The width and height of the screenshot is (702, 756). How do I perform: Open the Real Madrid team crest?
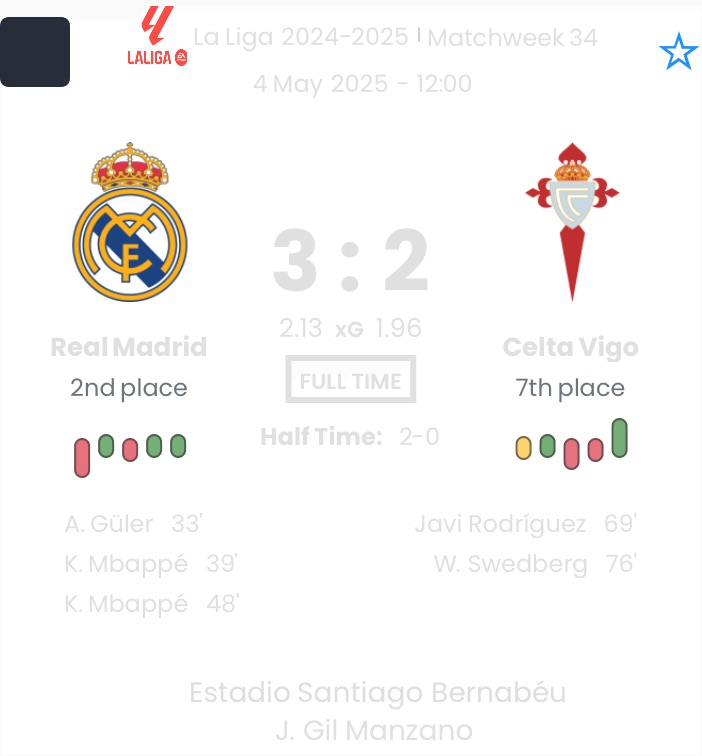point(129,223)
